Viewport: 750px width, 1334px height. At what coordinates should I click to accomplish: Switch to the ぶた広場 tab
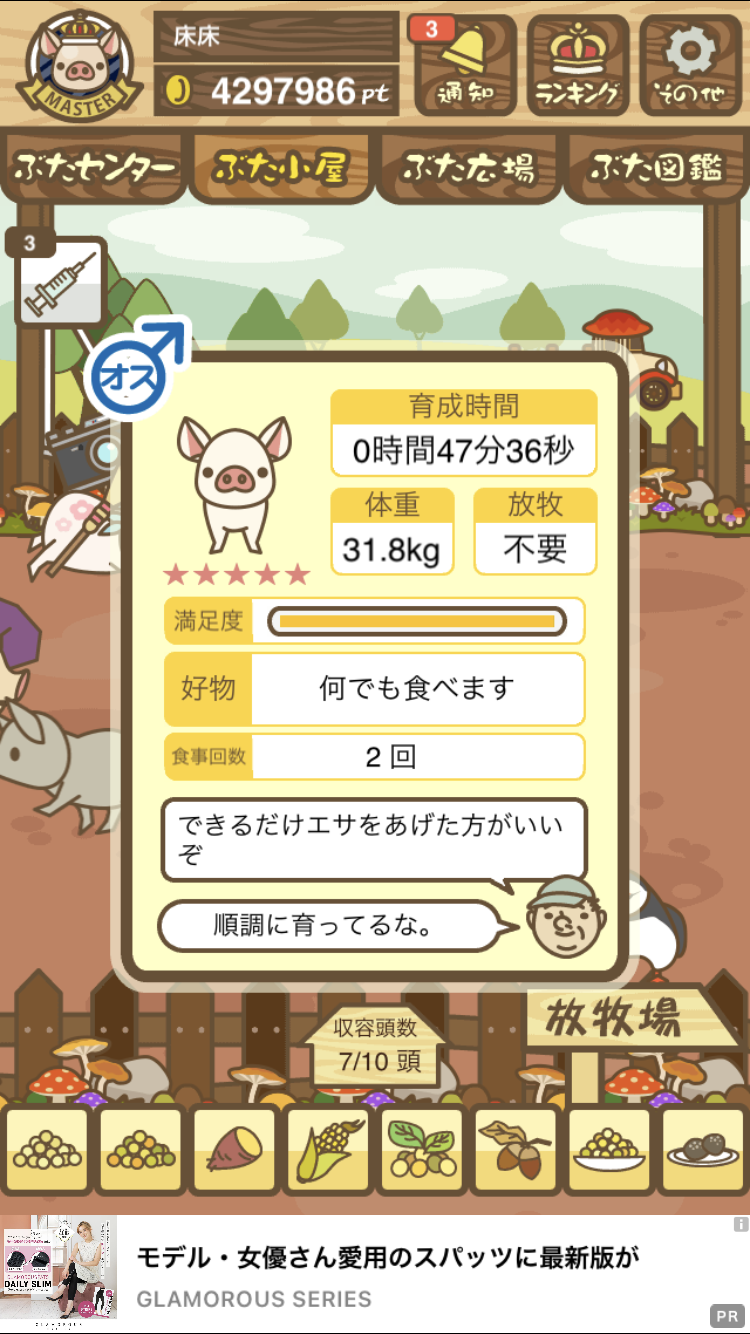(469, 168)
